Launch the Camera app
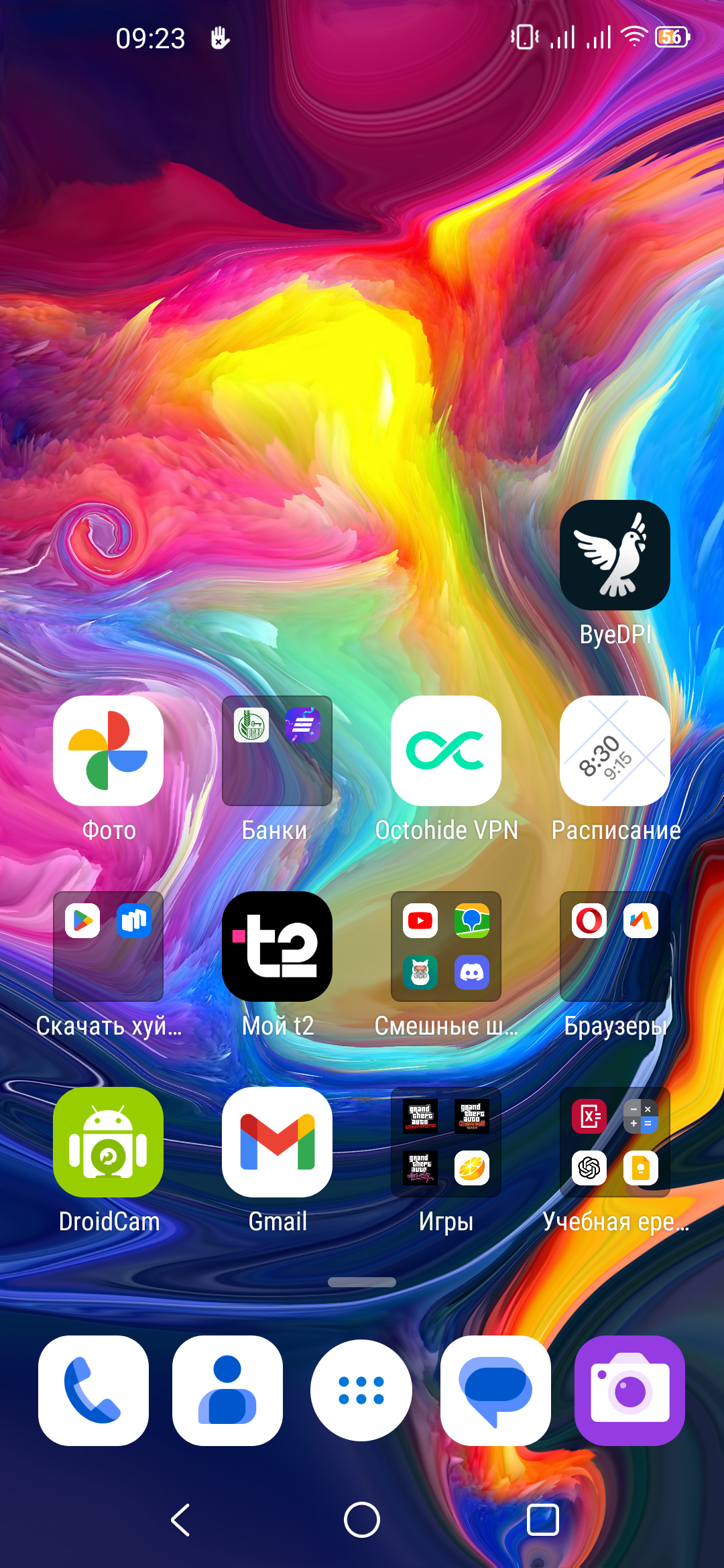 tap(629, 1390)
